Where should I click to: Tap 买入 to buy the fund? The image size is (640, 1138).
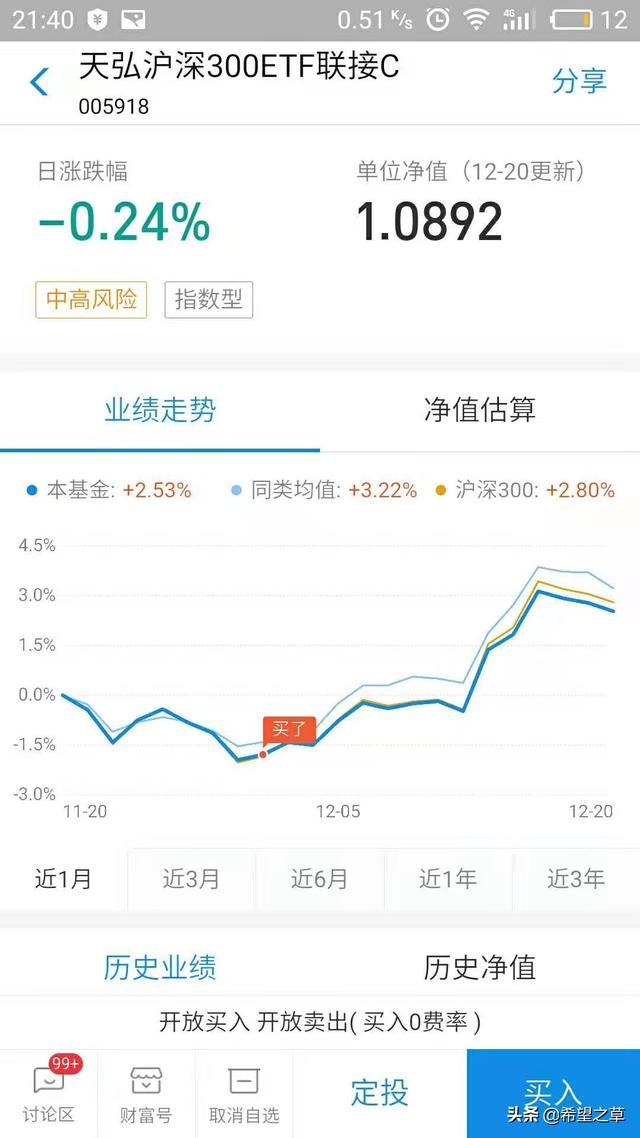coord(552,1093)
